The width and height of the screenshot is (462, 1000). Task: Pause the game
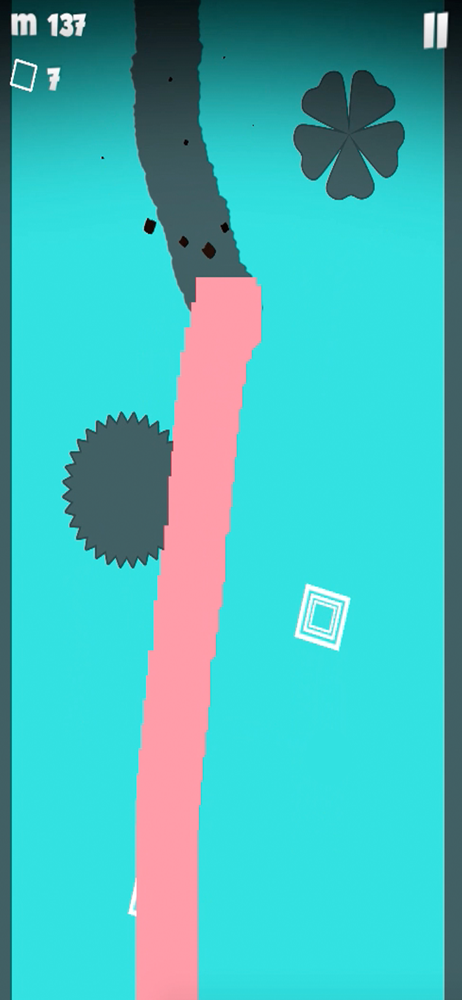click(436, 31)
